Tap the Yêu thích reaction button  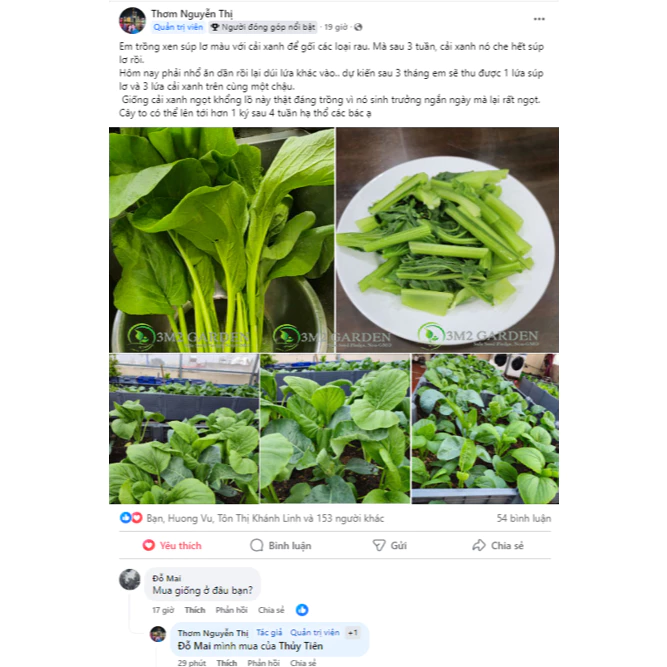(x=172, y=545)
